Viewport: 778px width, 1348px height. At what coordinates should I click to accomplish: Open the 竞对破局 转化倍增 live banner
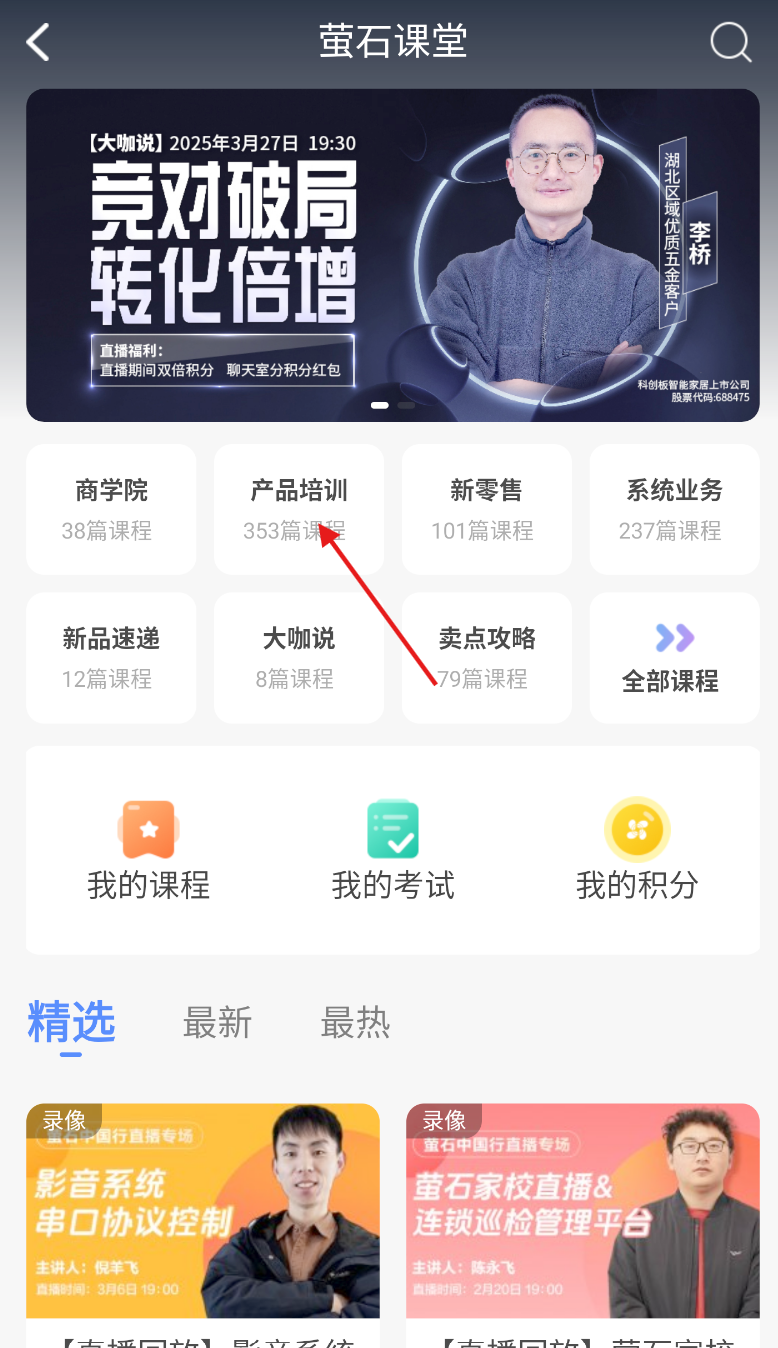click(x=393, y=255)
